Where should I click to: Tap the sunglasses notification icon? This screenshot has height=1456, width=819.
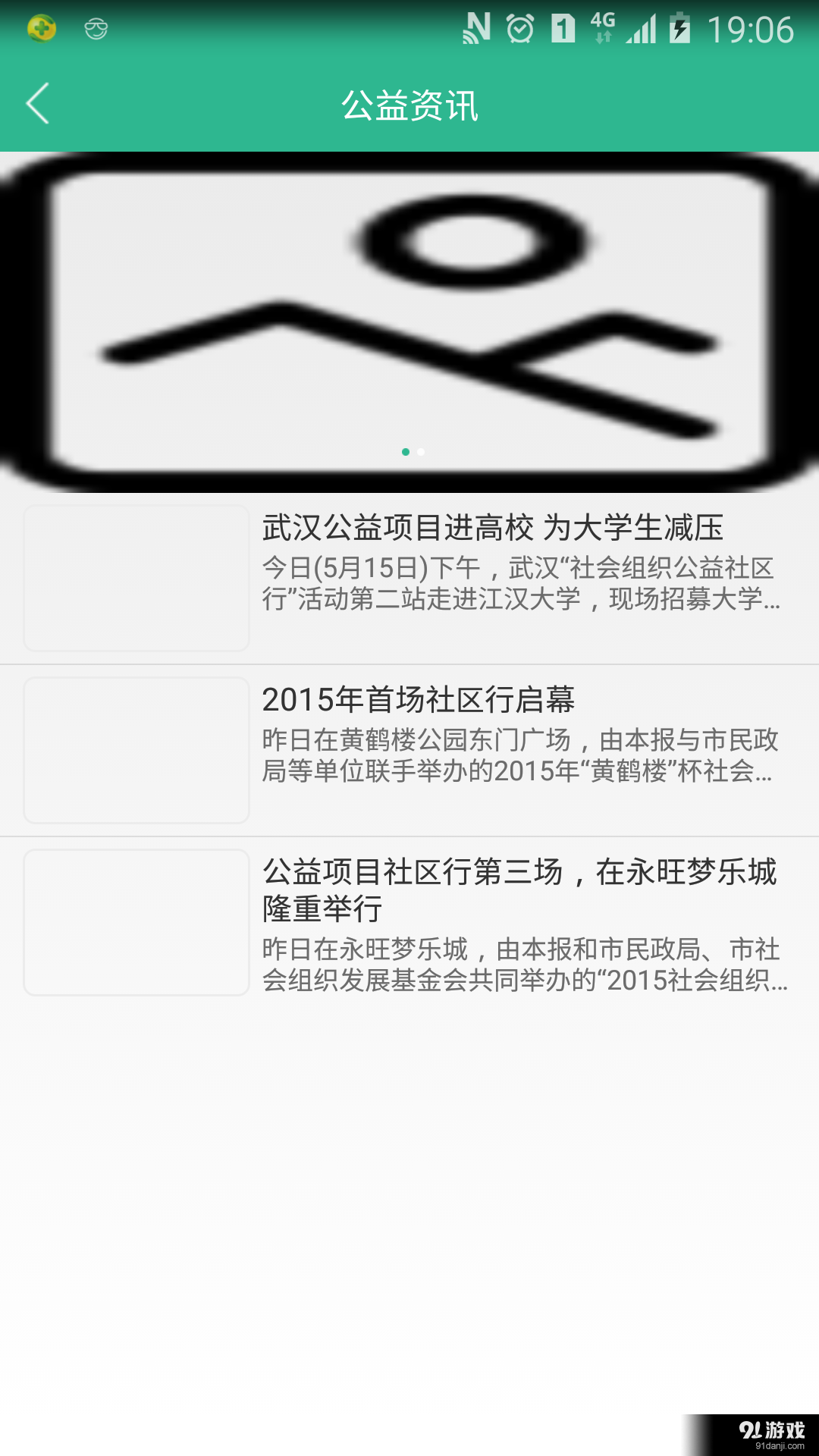tap(96, 29)
